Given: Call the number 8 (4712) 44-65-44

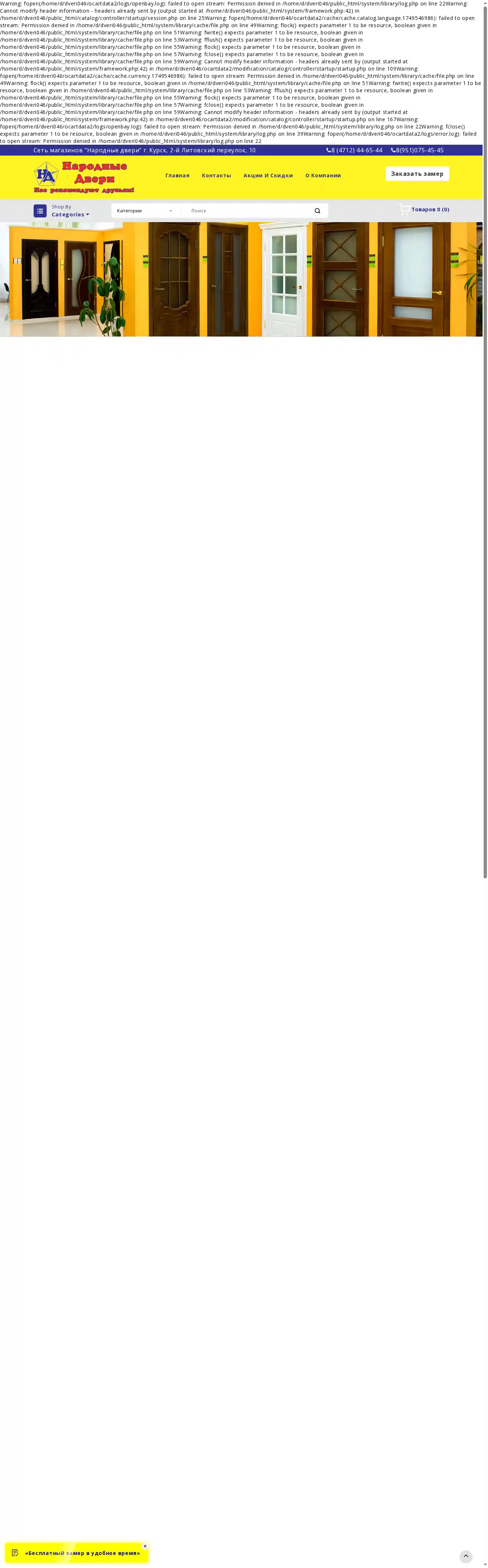Looking at the screenshot, I should click(355, 151).
